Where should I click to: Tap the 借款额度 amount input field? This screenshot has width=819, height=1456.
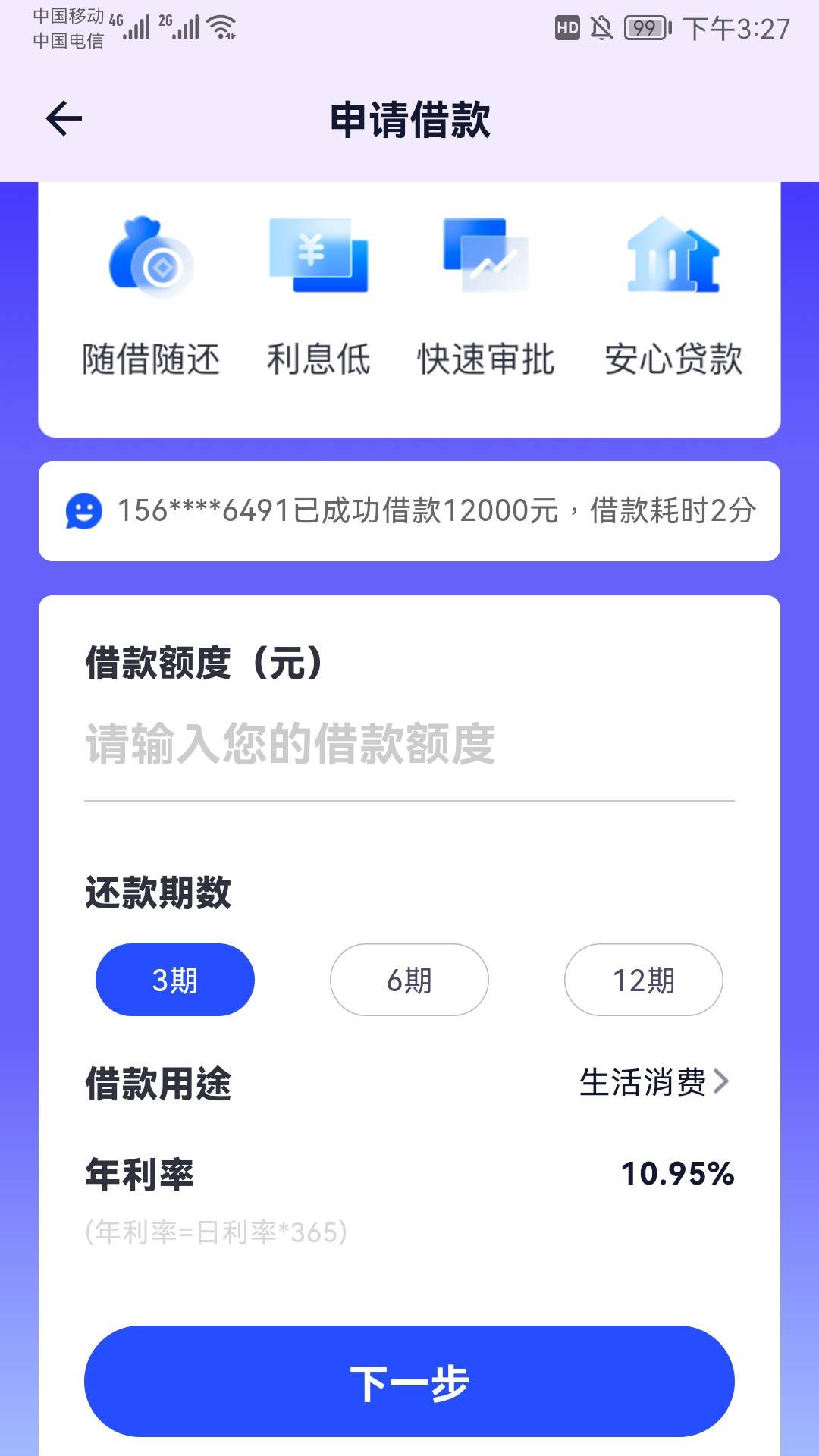[409, 745]
